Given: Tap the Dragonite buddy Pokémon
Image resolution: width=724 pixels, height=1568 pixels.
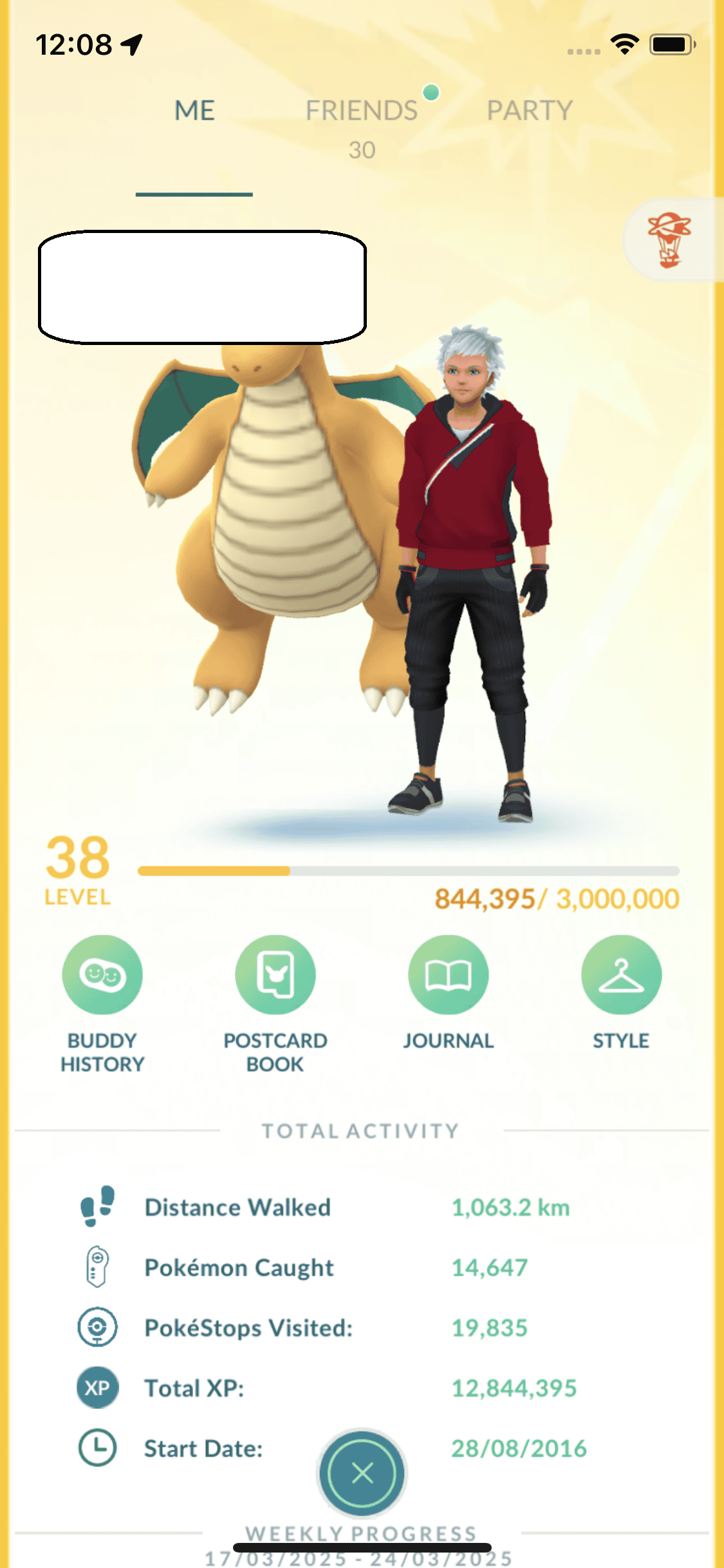Looking at the screenshot, I should tap(277, 515).
